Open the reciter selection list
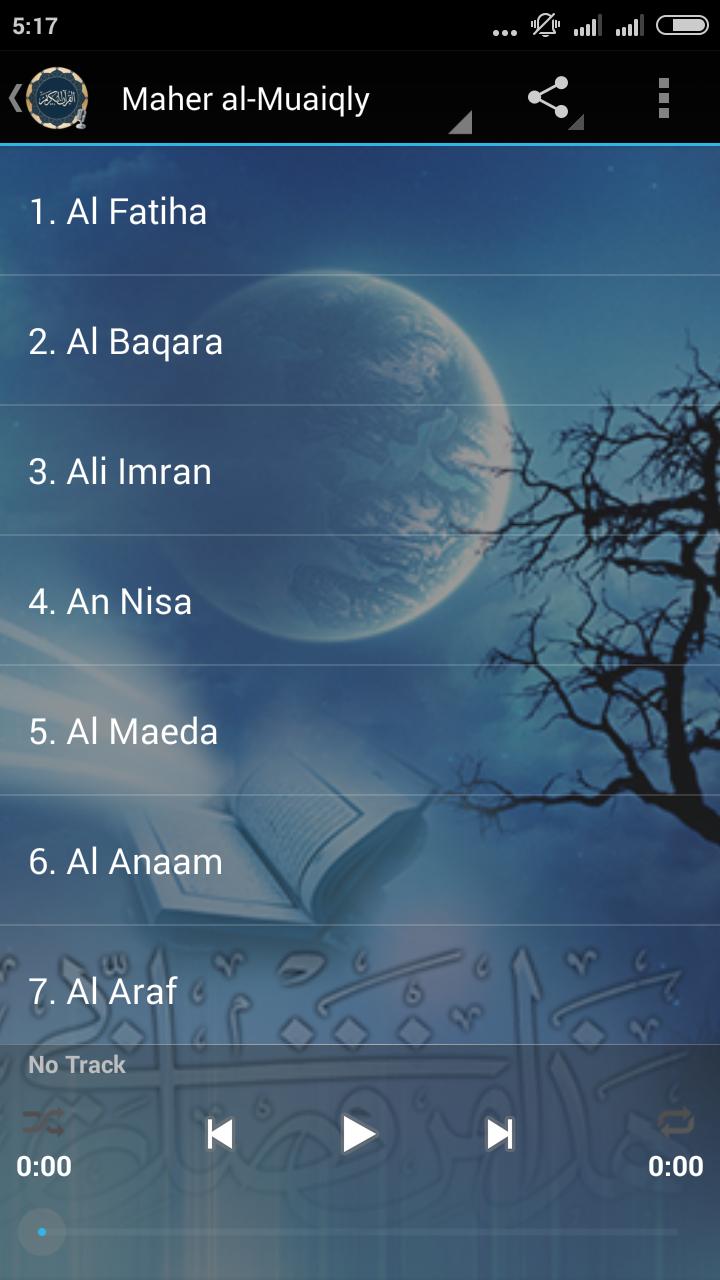The width and height of the screenshot is (720, 1280). 245,99
